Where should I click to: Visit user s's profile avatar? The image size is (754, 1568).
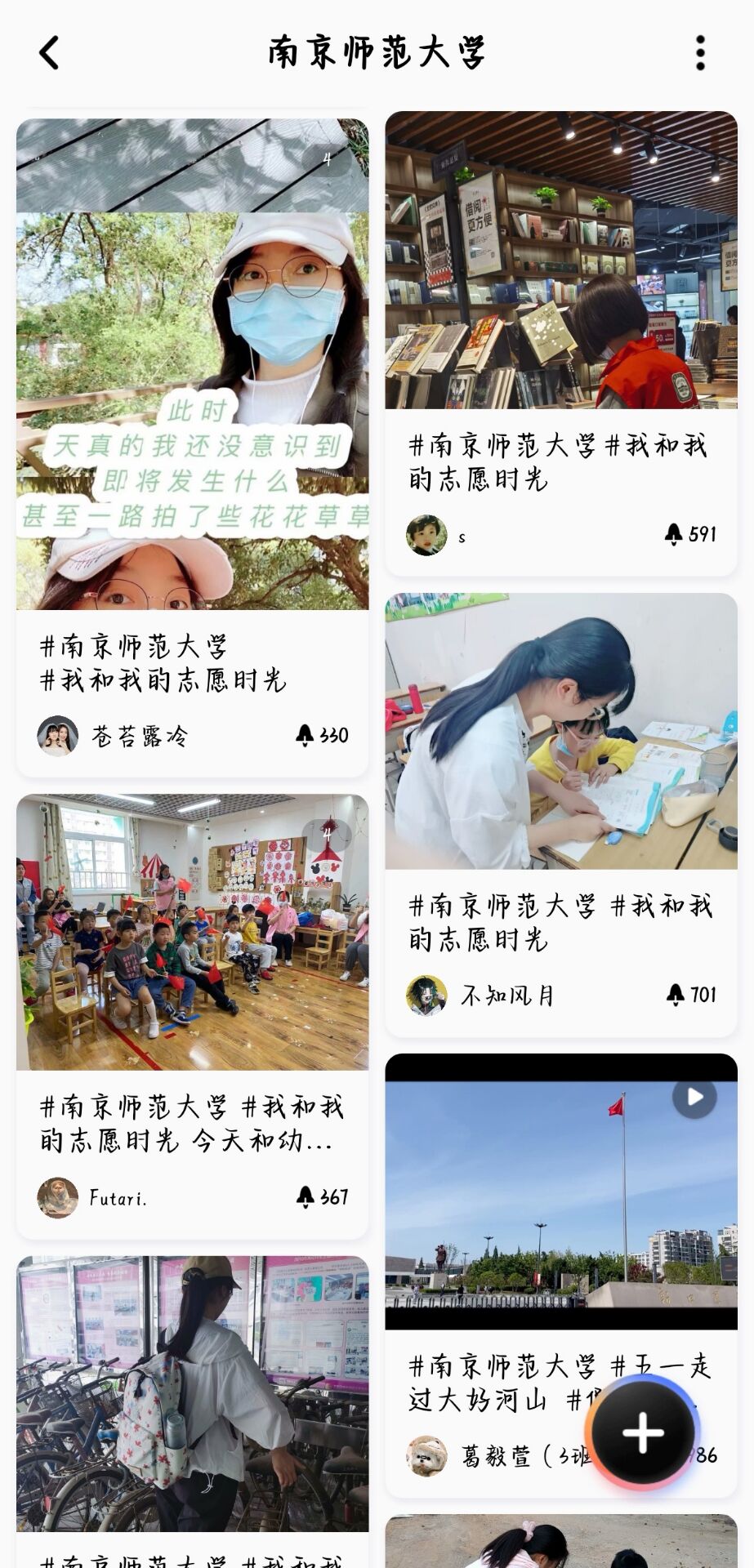[426, 536]
